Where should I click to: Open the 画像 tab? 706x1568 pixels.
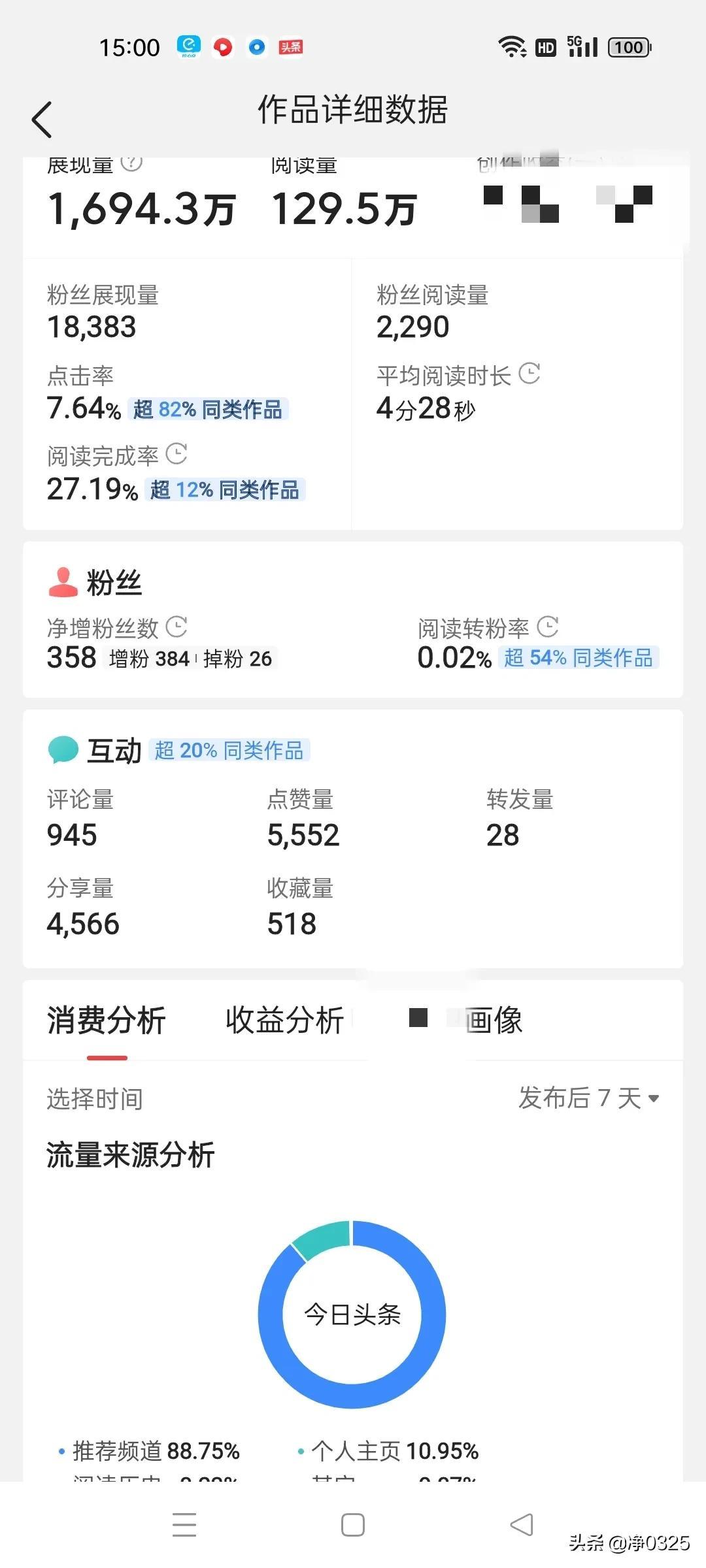coord(493,1021)
